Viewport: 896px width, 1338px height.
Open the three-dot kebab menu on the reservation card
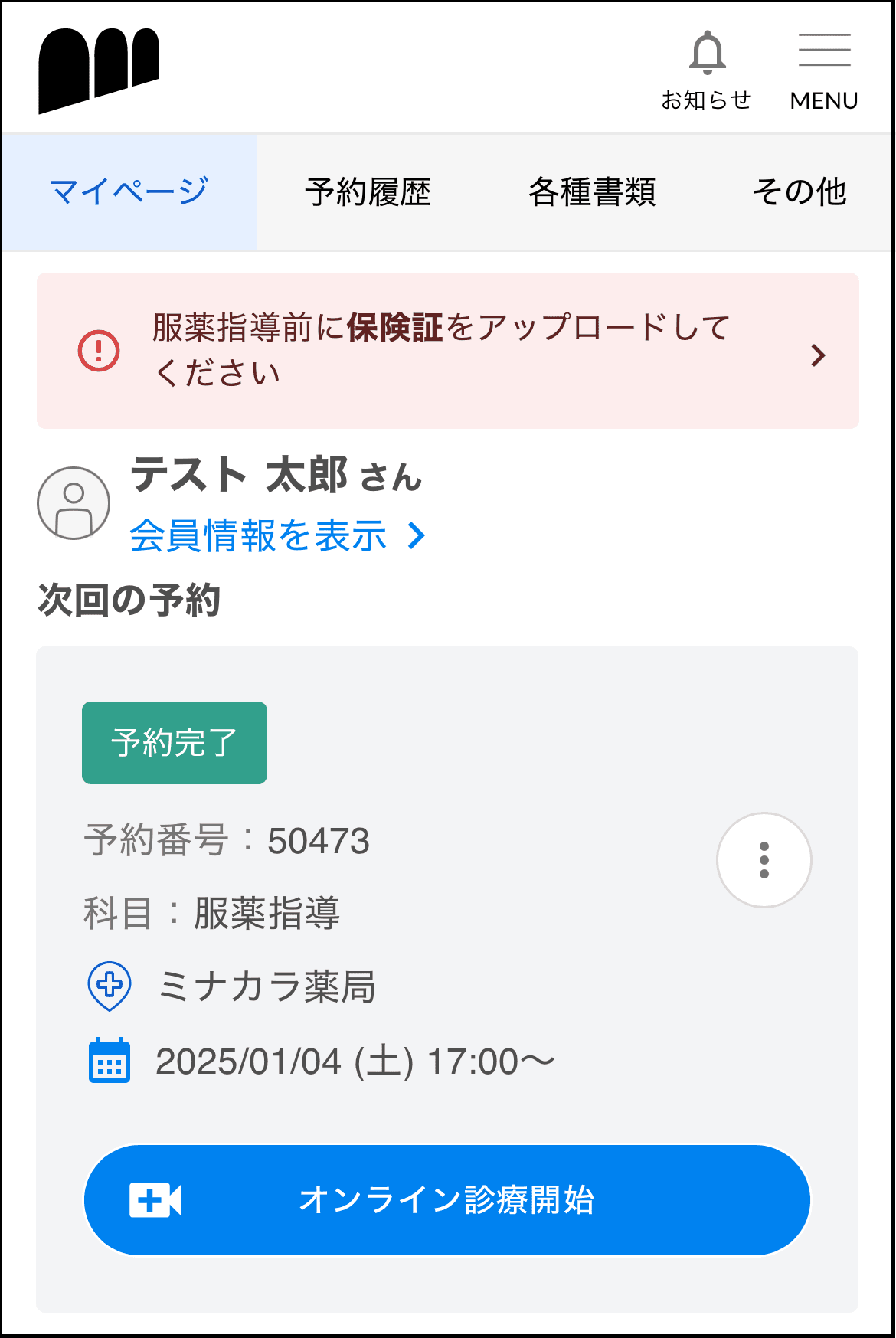click(x=764, y=860)
